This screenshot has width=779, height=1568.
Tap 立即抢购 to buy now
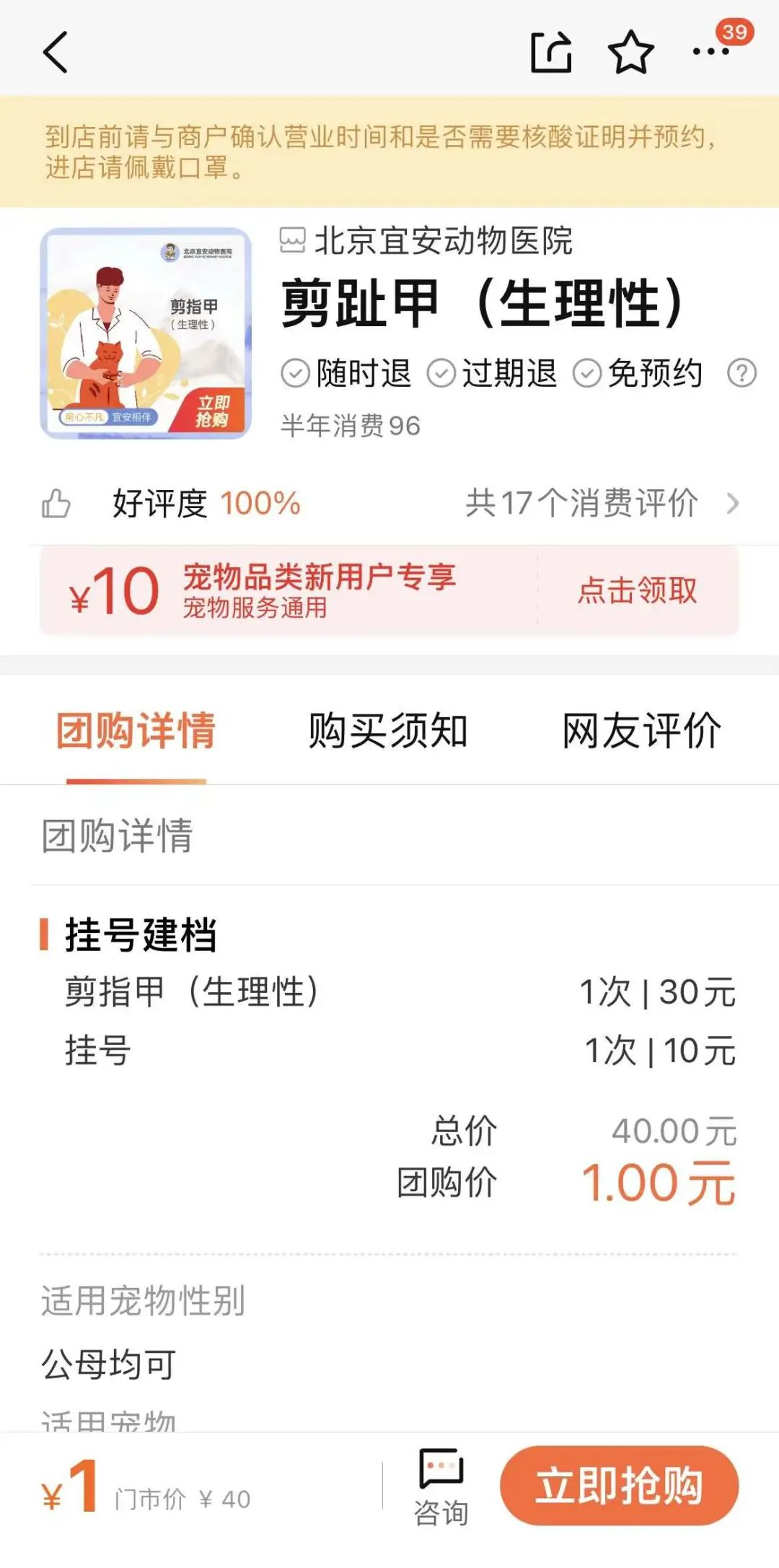click(x=619, y=1485)
